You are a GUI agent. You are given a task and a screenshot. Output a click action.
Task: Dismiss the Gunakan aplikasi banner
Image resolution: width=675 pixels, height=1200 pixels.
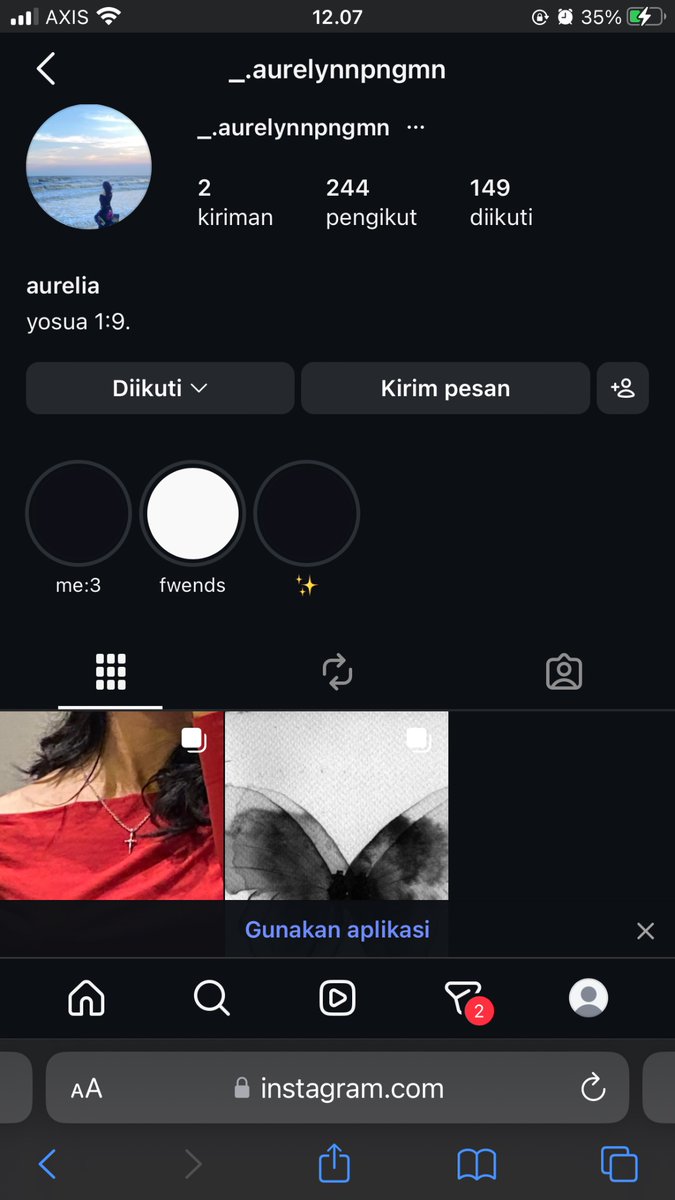[646, 931]
